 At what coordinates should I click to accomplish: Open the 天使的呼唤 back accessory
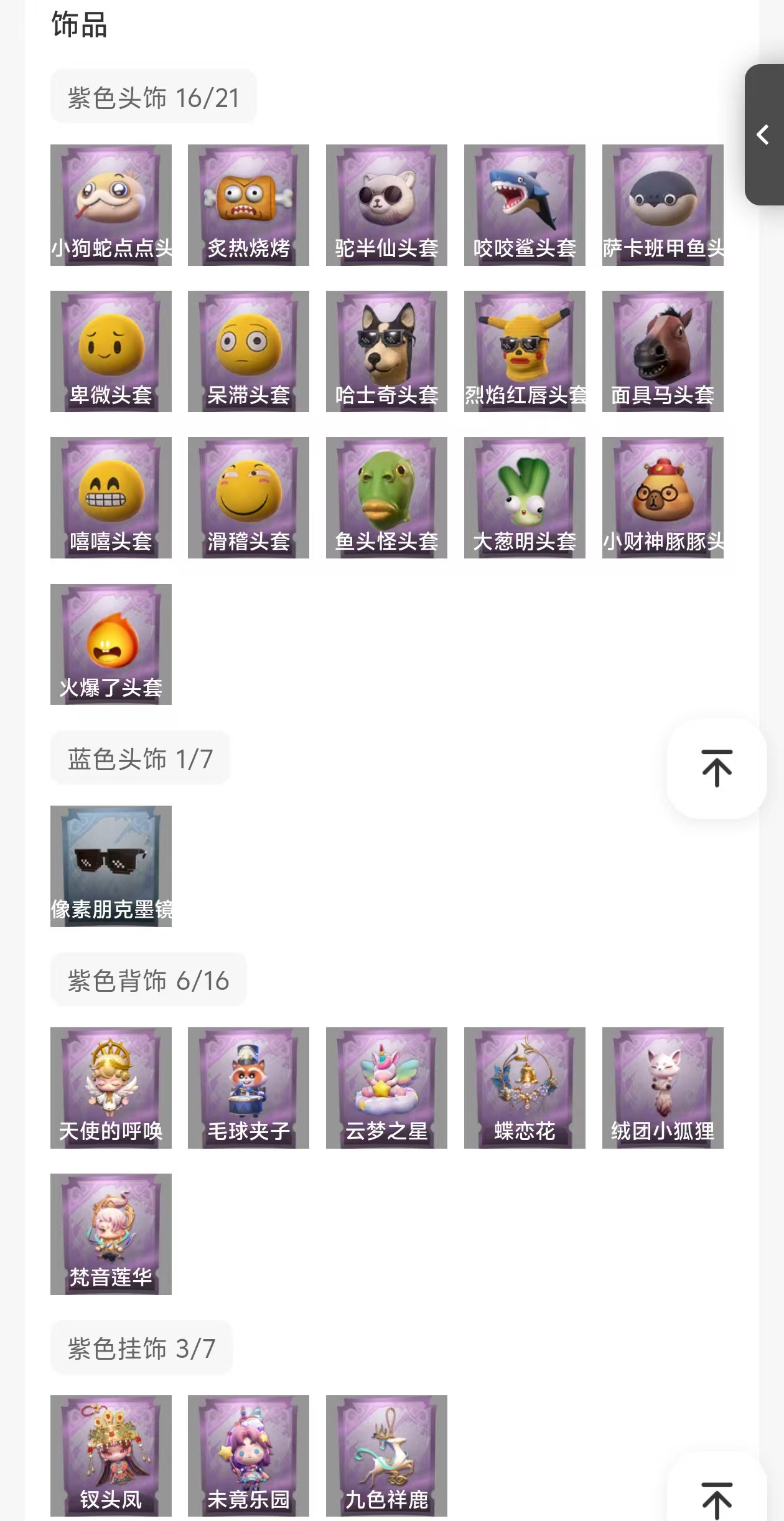click(111, 1088)
